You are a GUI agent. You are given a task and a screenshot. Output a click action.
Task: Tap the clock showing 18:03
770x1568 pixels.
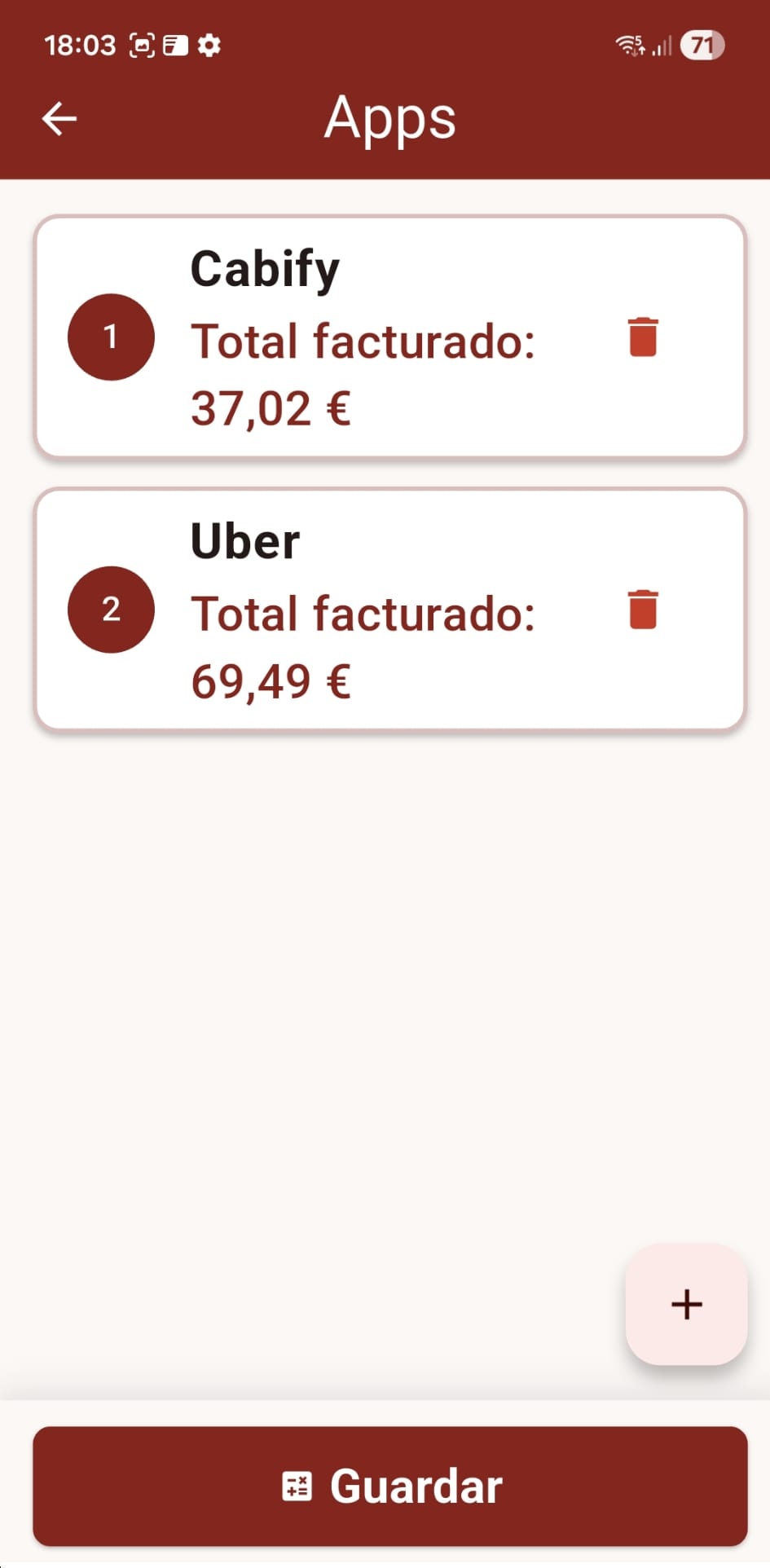coord(80,44)
